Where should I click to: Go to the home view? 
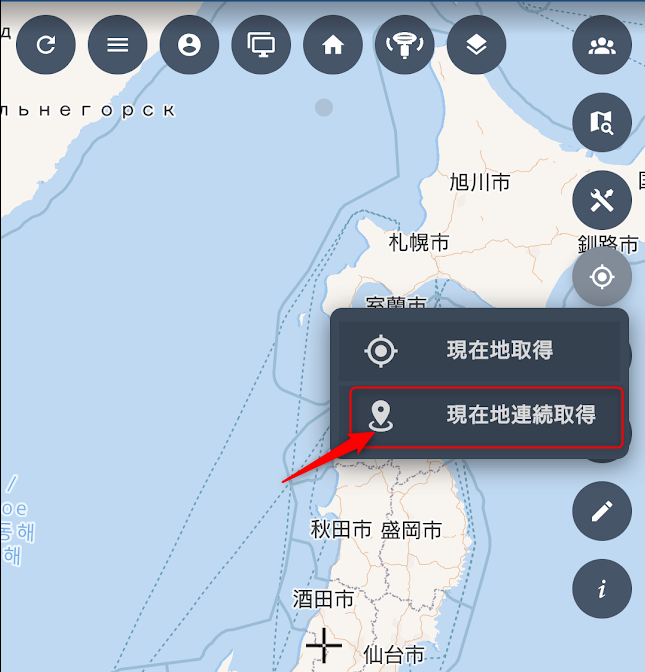point(333,44)
